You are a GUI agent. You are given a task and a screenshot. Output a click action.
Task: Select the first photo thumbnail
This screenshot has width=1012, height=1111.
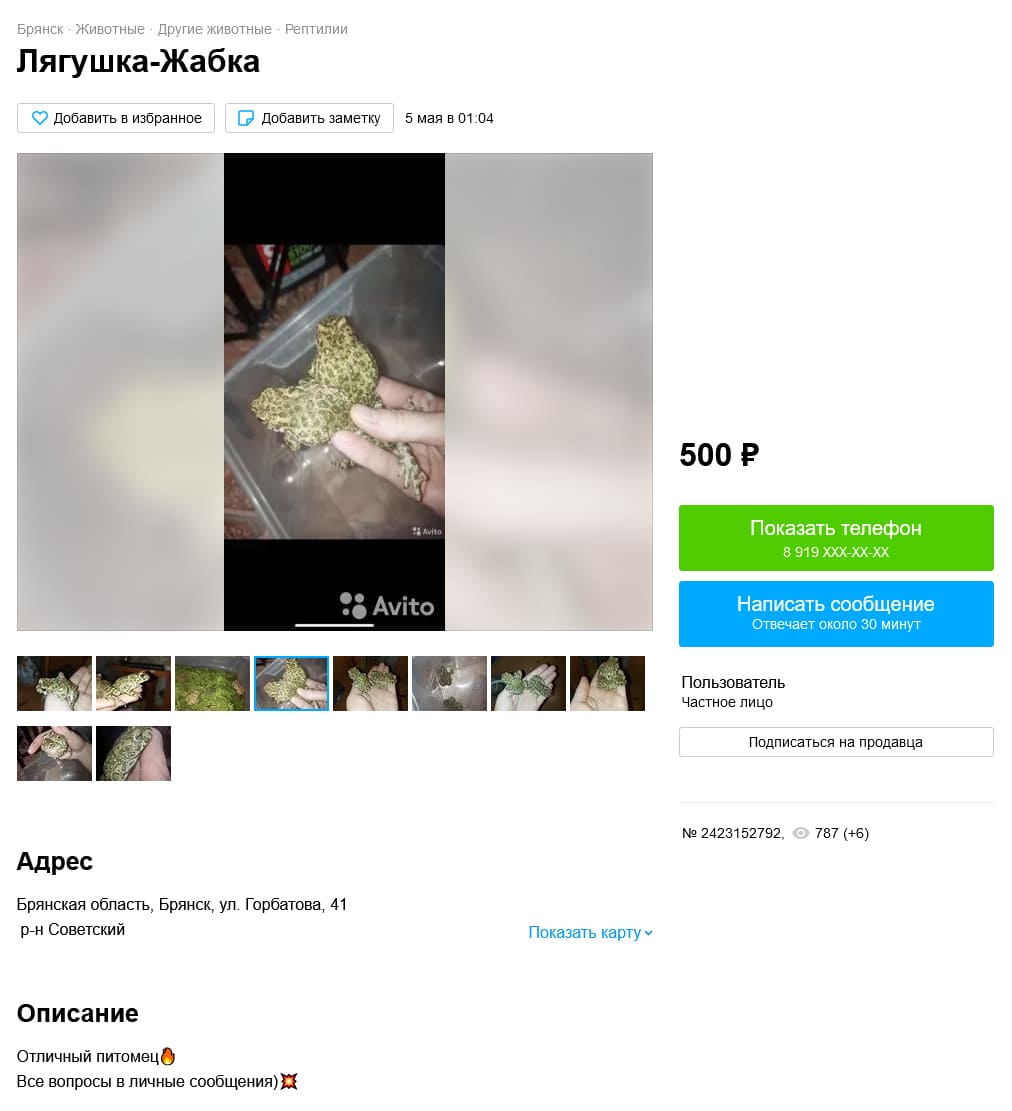click(x=54, y=683)
